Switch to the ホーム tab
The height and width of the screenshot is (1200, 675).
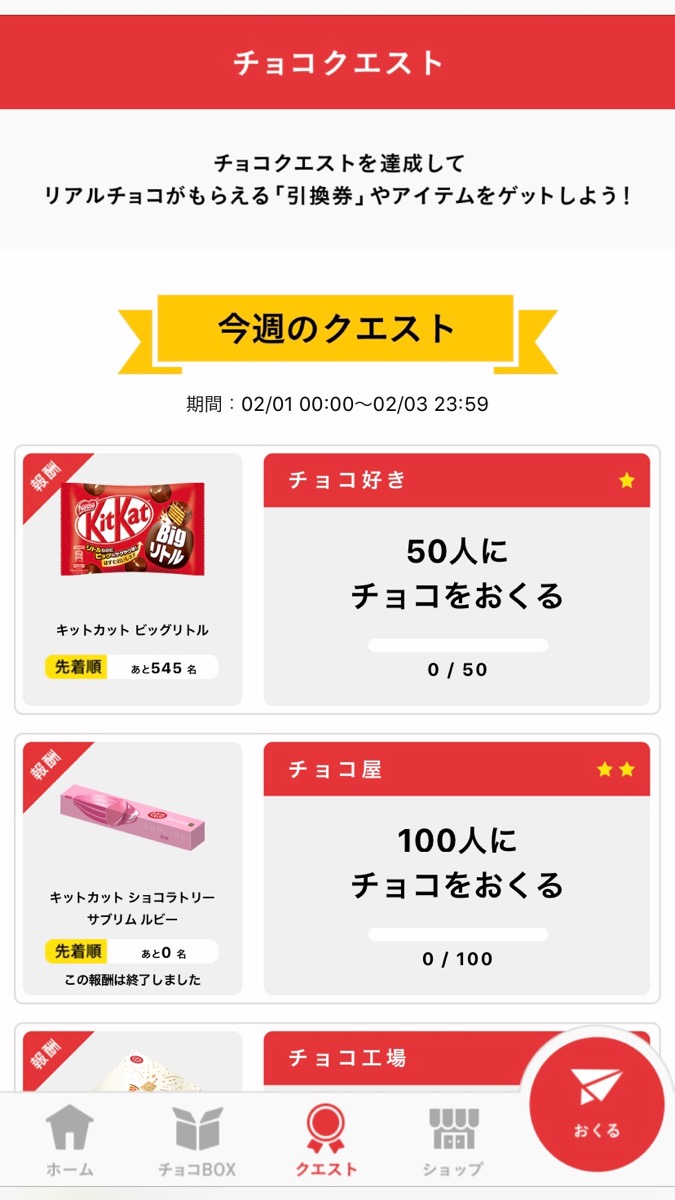[x=70, y=1142]
